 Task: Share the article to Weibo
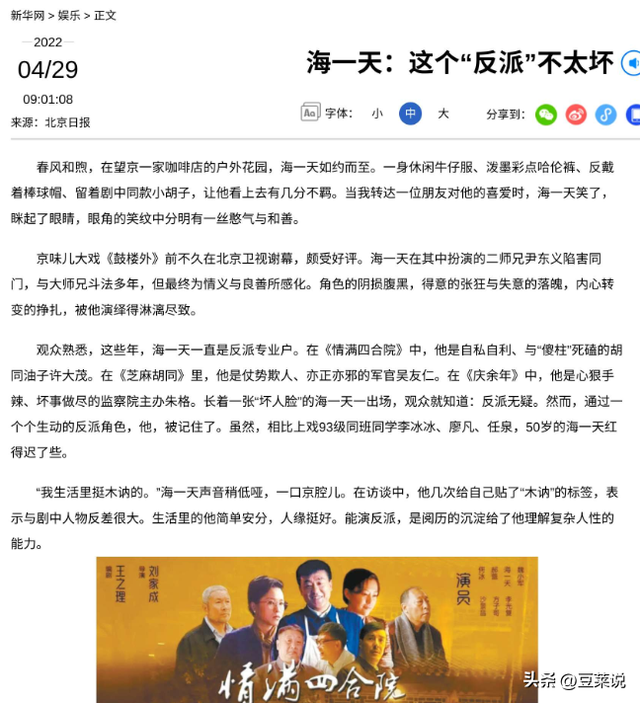coord(575,115)
